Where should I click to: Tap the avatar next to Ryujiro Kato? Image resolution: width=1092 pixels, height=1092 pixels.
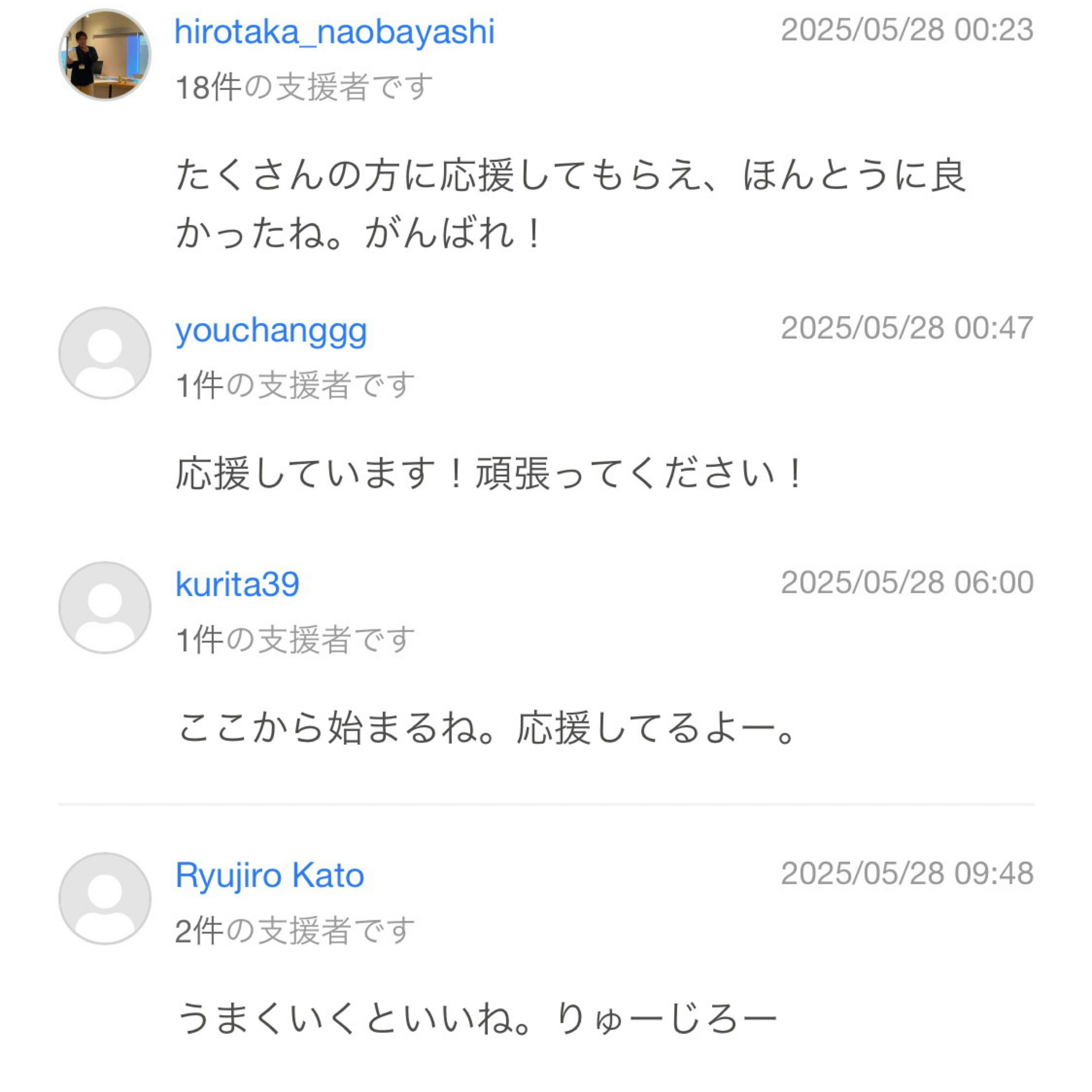(105, 899)
